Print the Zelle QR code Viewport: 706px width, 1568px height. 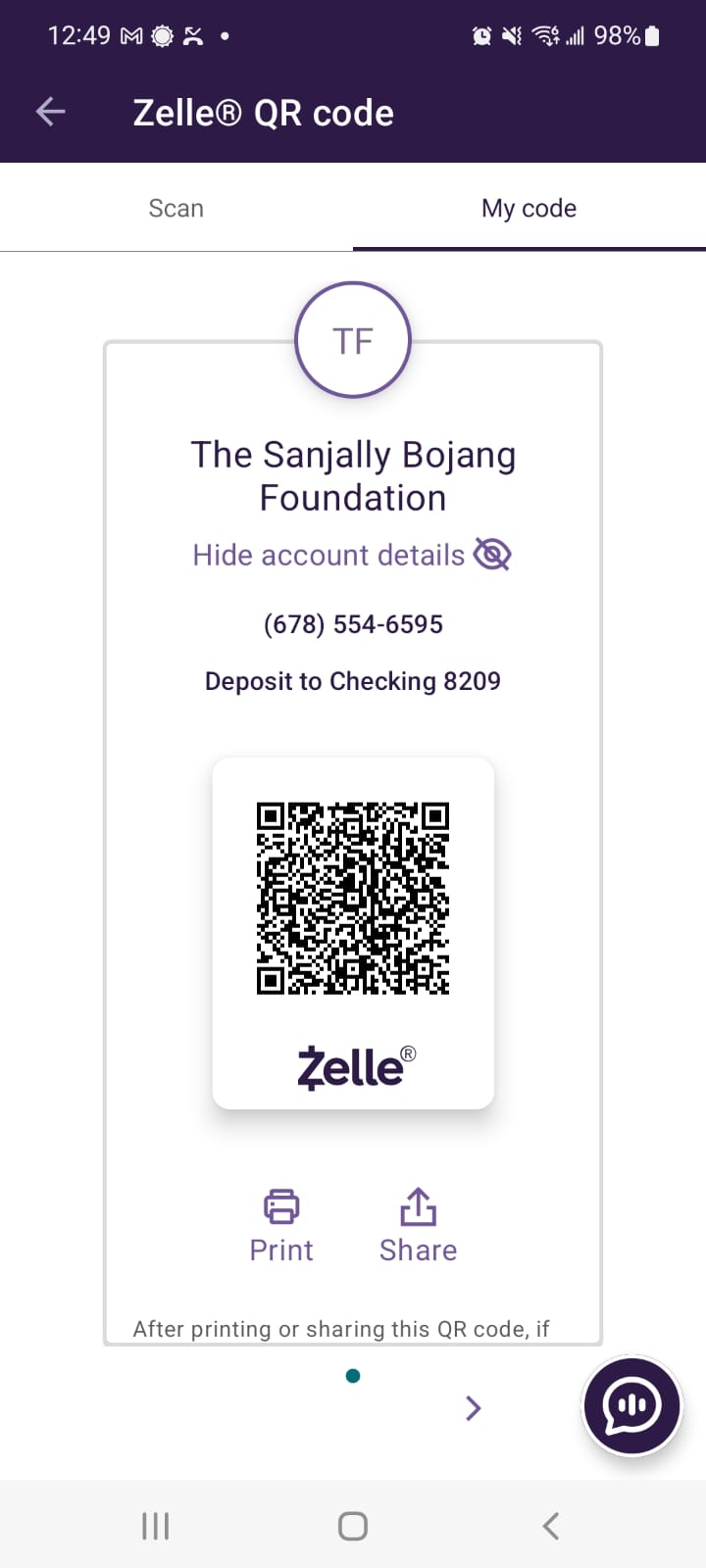coord(281,1225)
